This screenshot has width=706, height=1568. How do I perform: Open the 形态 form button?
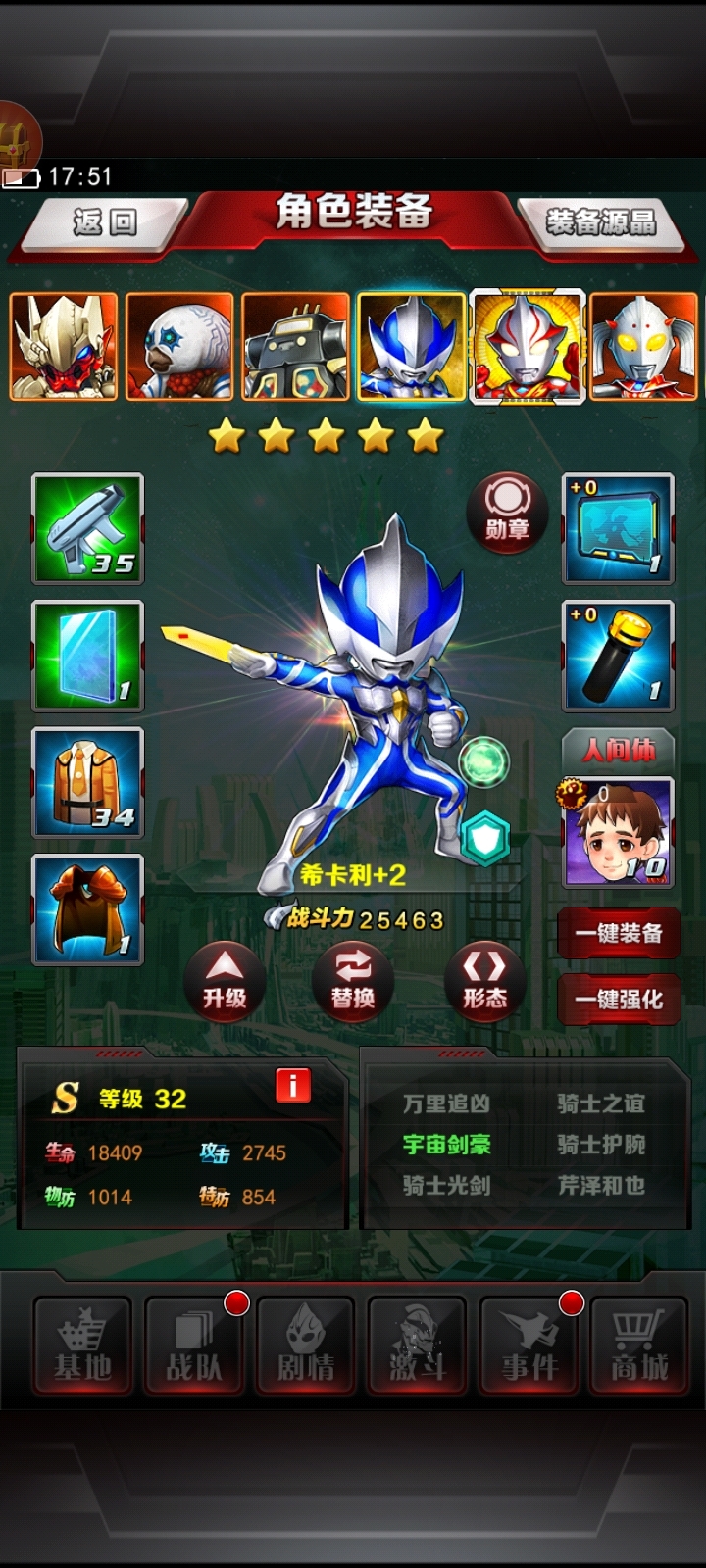pyautogui.click(x=484, y=980)
